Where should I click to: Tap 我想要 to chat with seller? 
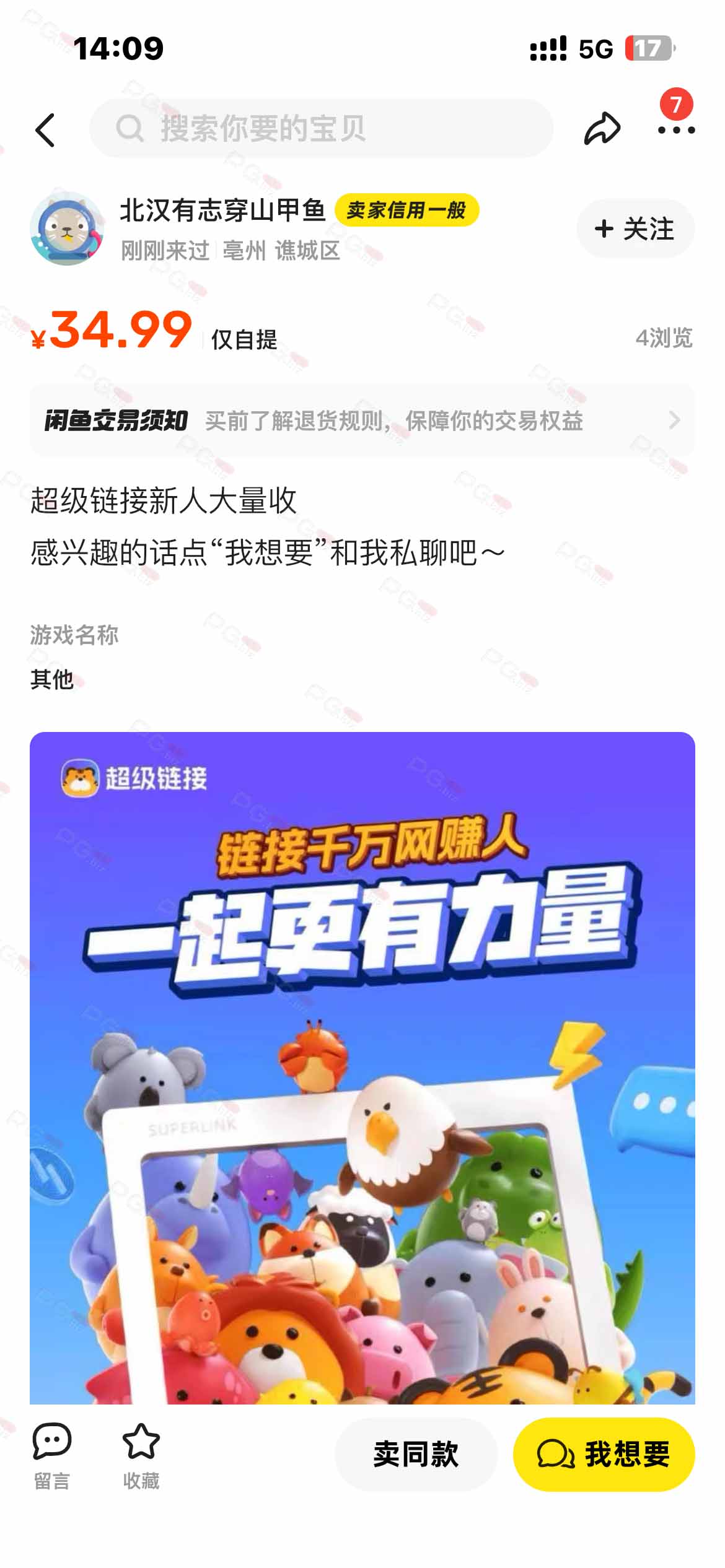point(604,1454)
